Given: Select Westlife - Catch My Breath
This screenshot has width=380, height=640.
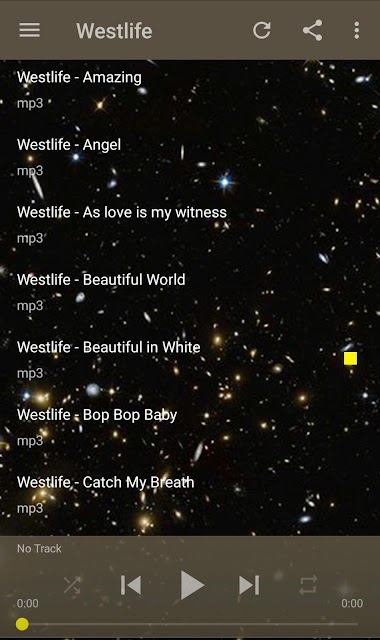Looking at the screenshot, I should tap(190, 495).
